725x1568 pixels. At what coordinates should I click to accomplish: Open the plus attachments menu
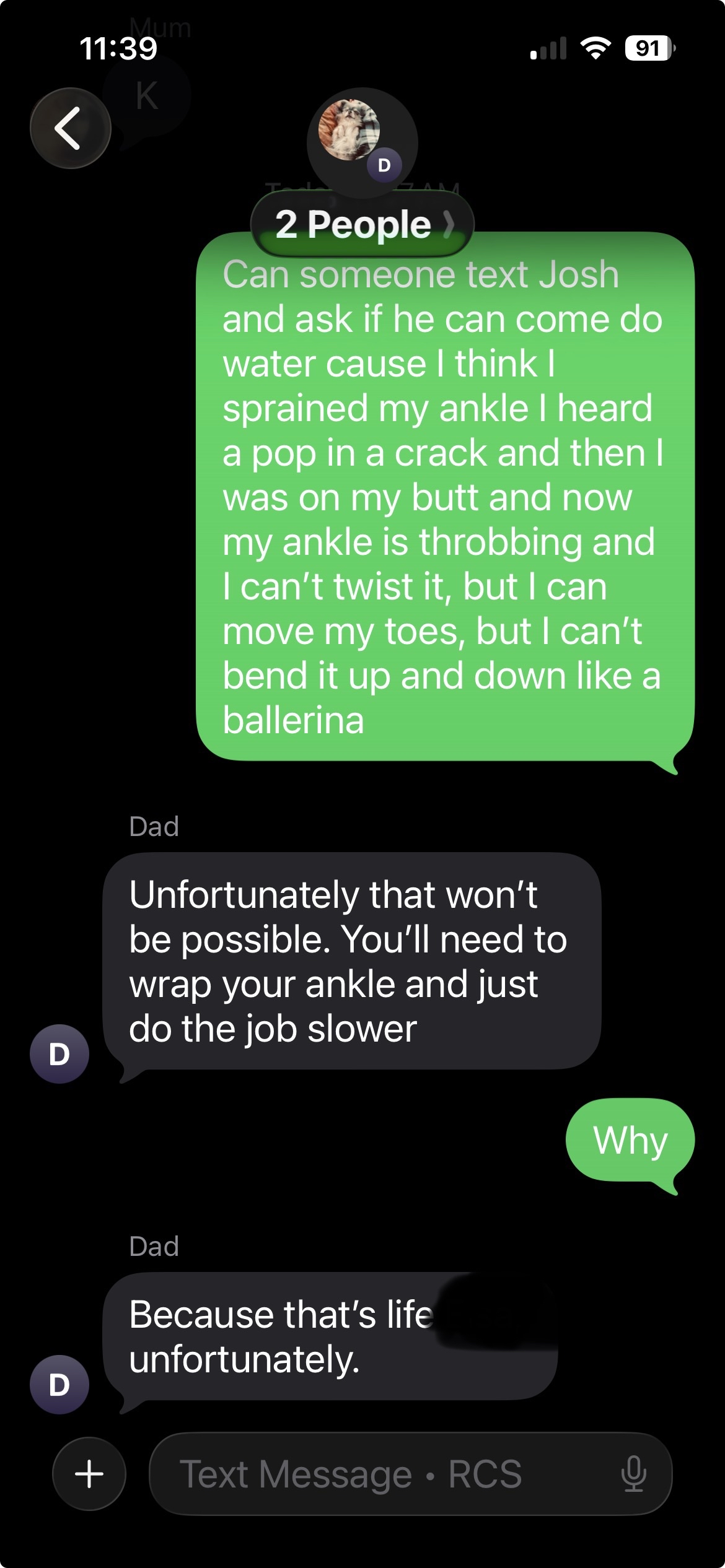click(x=89, y=1474)
